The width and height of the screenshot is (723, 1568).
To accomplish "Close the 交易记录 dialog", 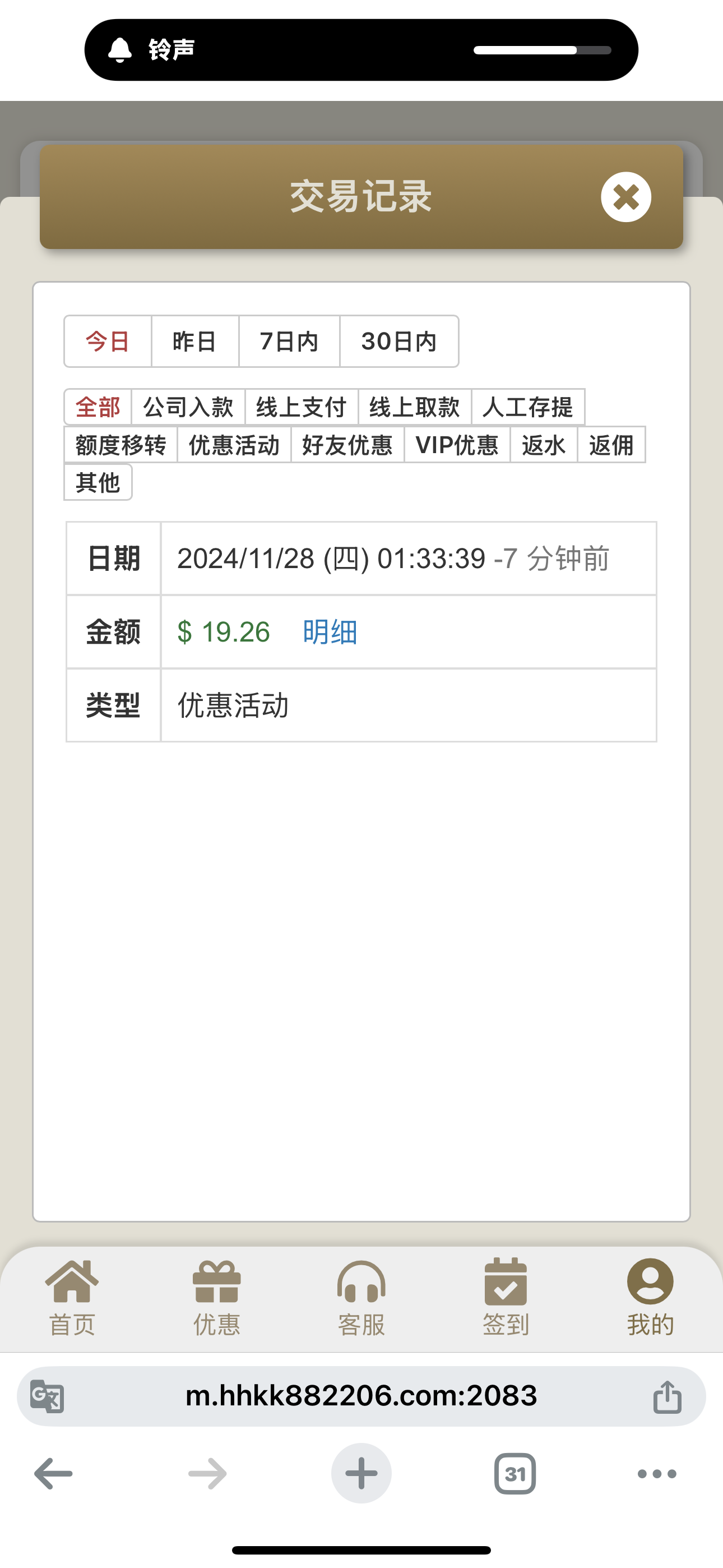I will click(x=625, y=197).
